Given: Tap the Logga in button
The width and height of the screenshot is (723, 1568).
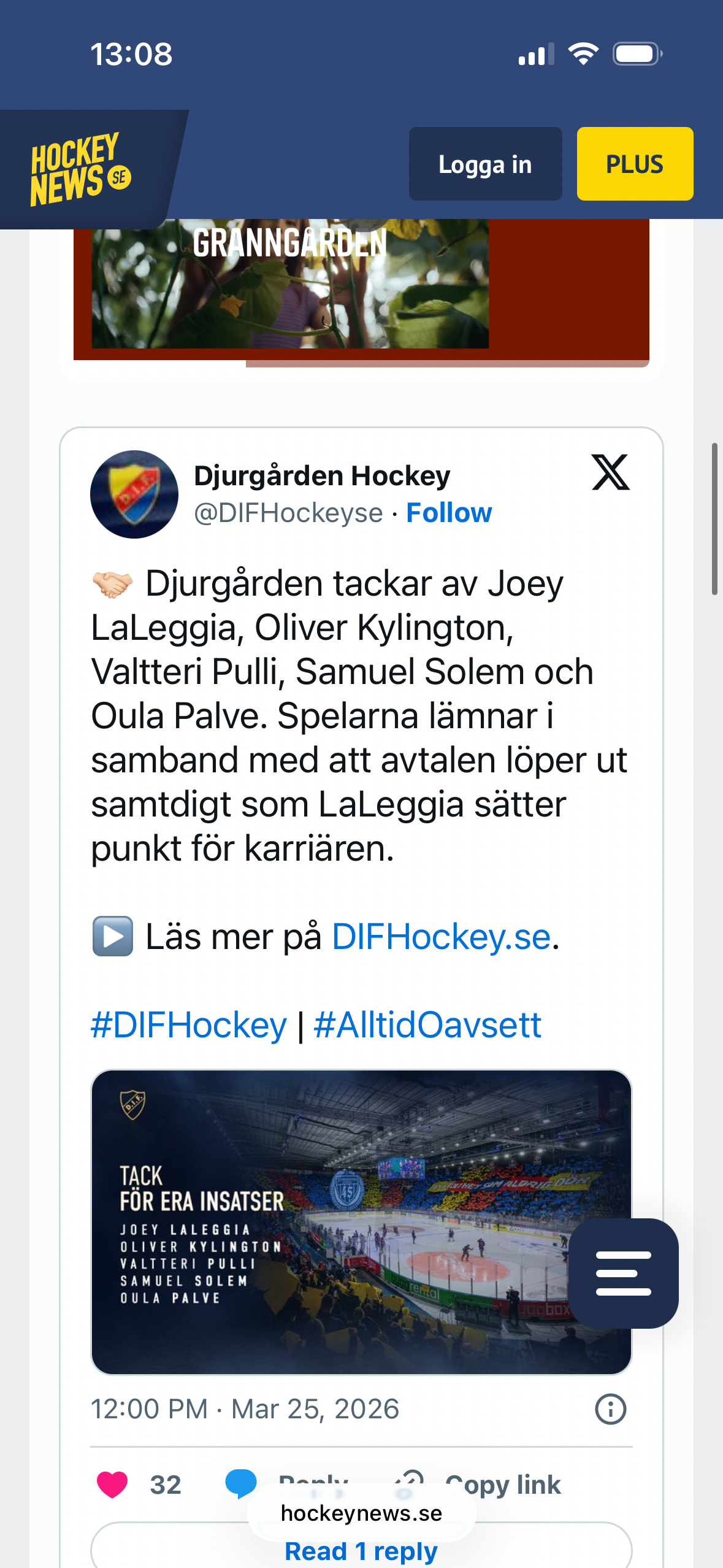Looking at the screenshot, I should pos(485,164).
